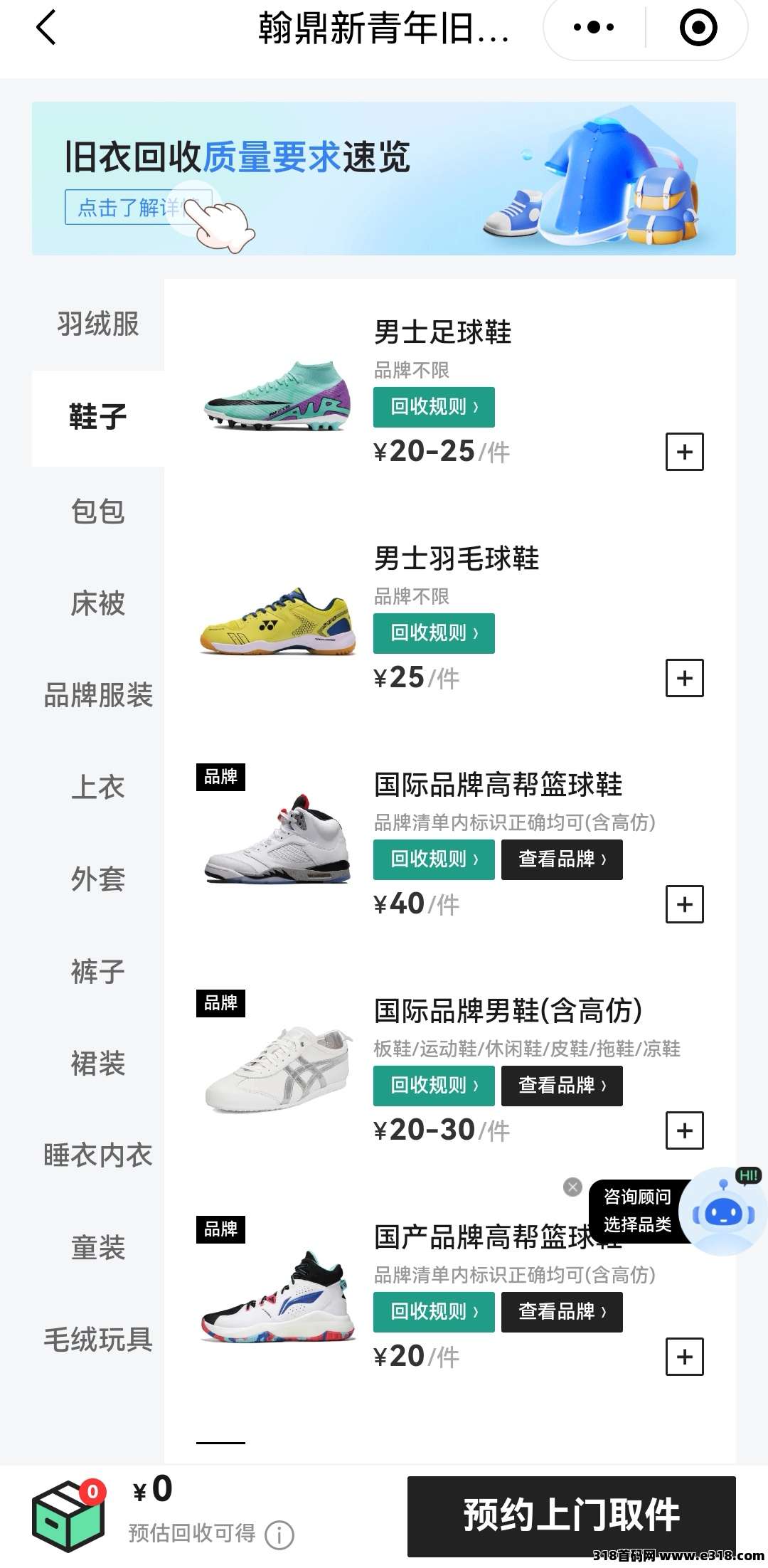Close the mini program via circle icon
The image size is (768, 1568).
tap(698, 28)
